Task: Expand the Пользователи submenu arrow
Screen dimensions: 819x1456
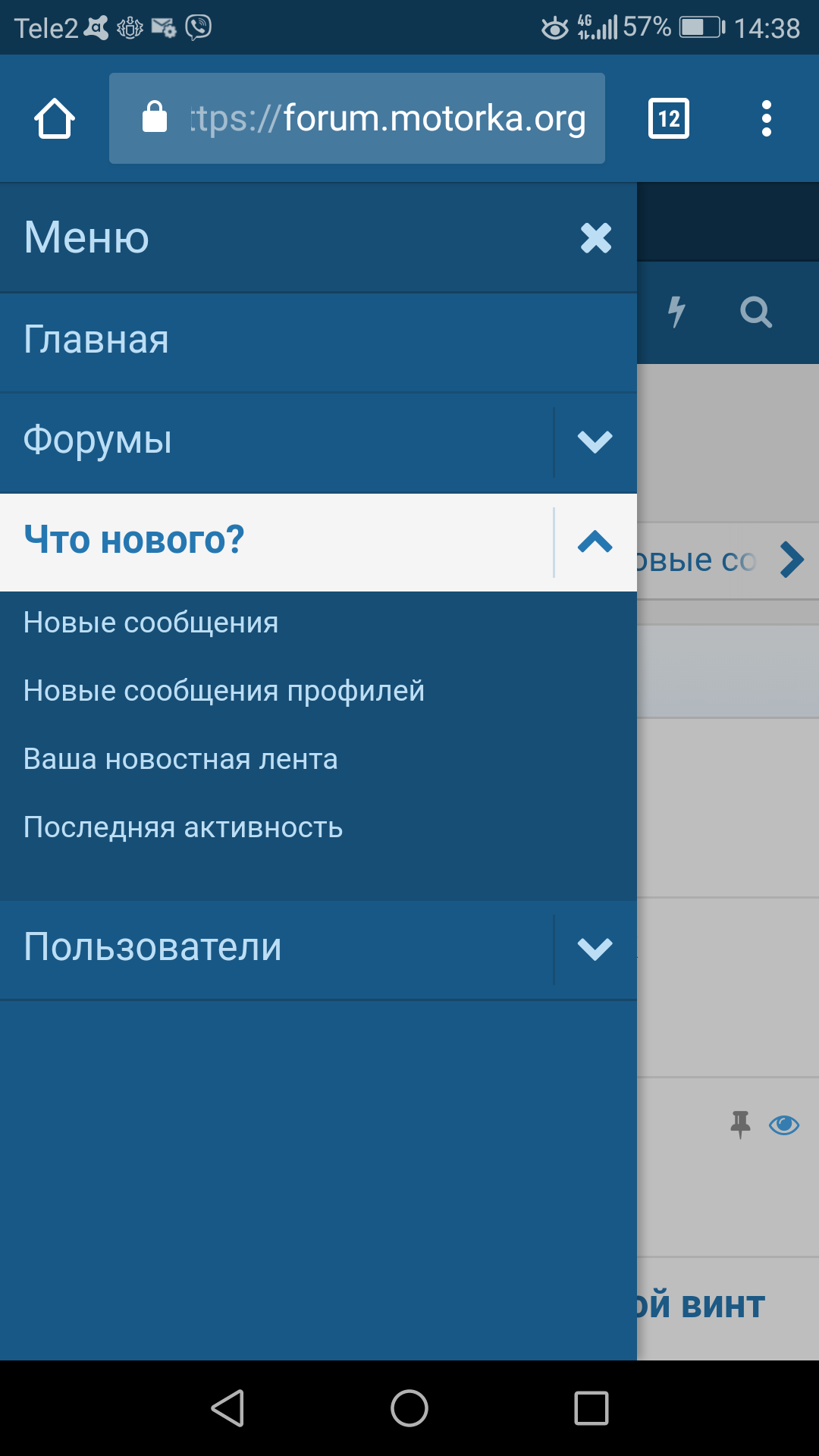Action: pos(595,949)
